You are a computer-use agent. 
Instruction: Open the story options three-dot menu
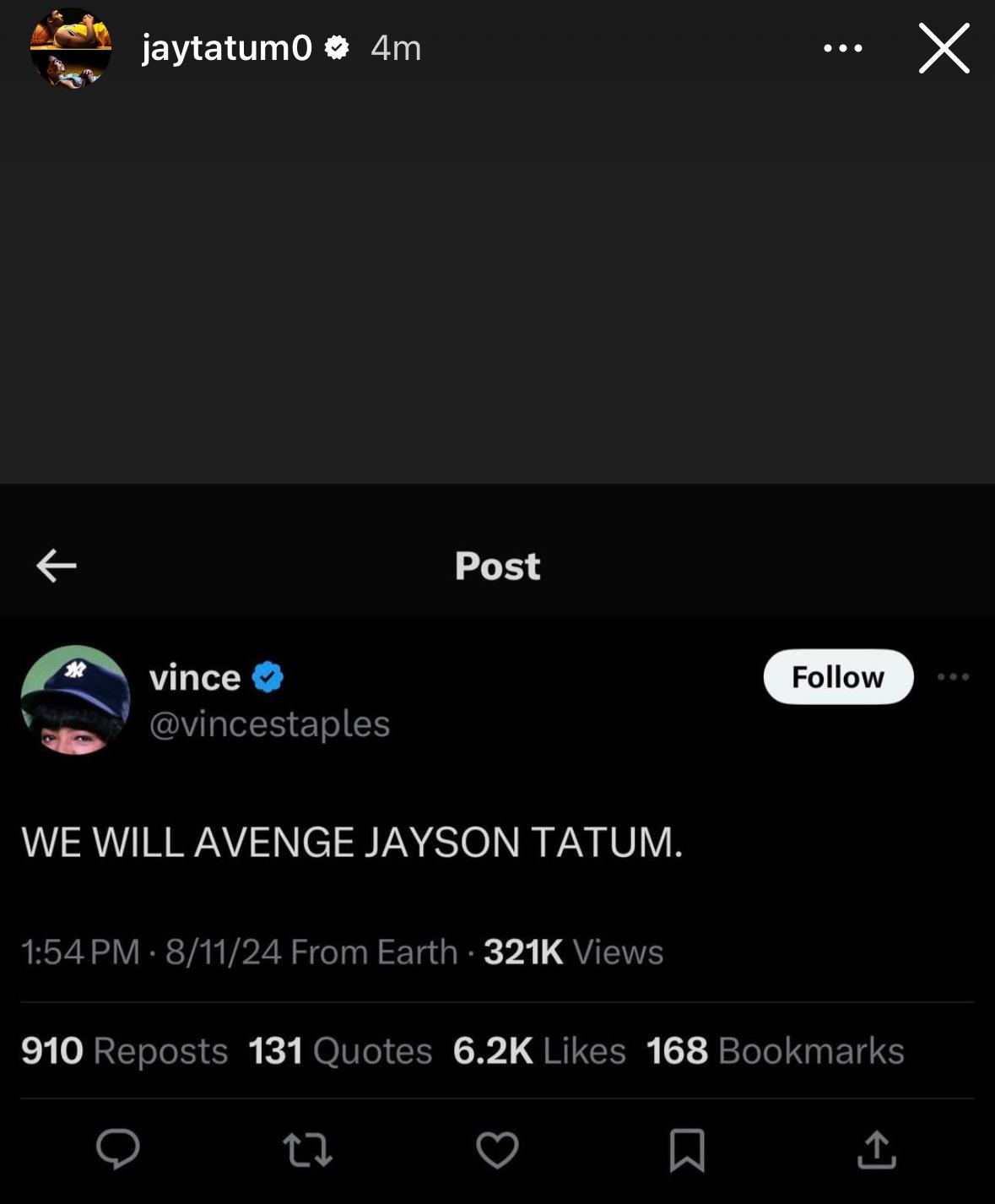pos(842,49)
